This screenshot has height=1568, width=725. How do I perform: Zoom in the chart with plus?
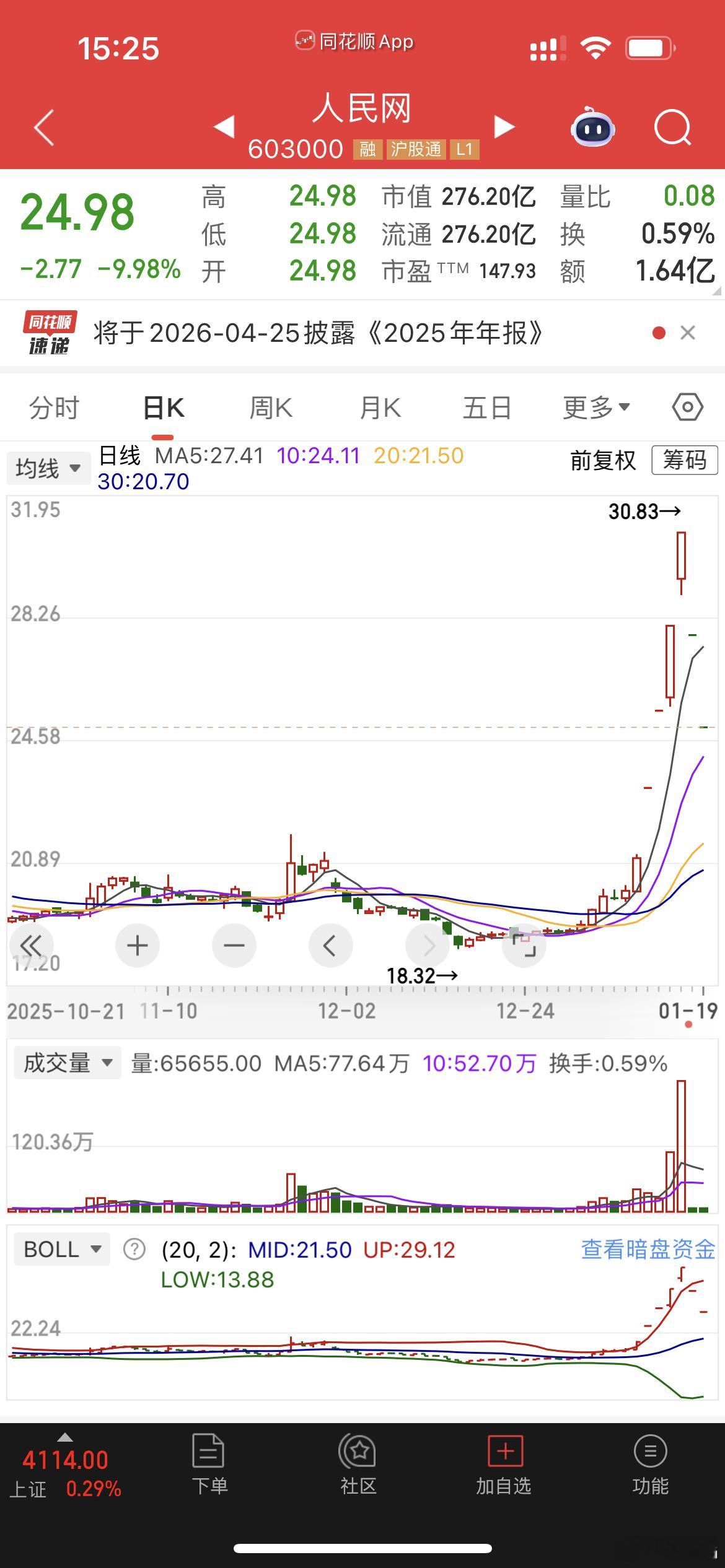pyautogui.click(x=138, y=946)
